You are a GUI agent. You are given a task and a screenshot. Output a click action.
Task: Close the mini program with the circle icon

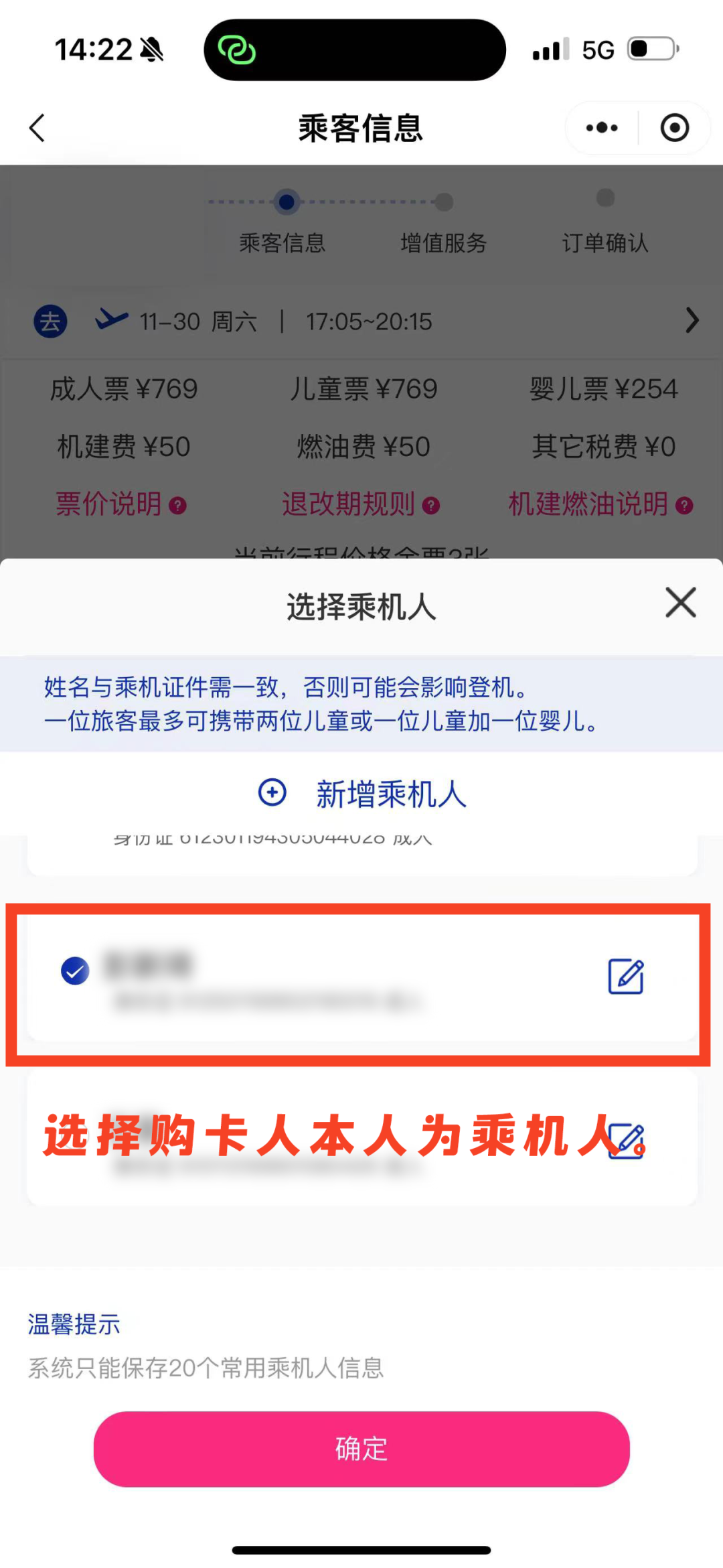tap(674, 128)
